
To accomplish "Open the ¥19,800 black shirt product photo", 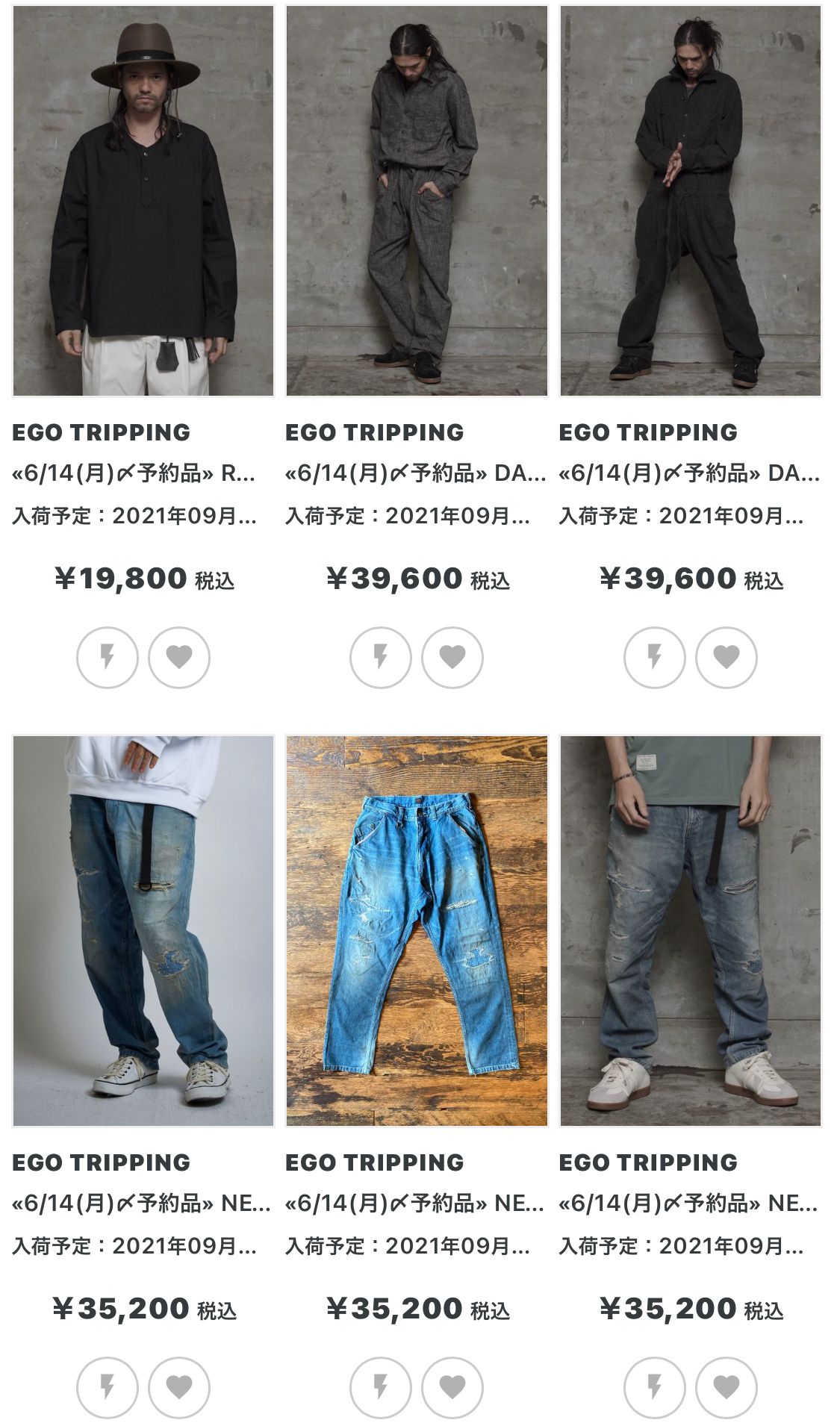I will [x=143, y=202].
